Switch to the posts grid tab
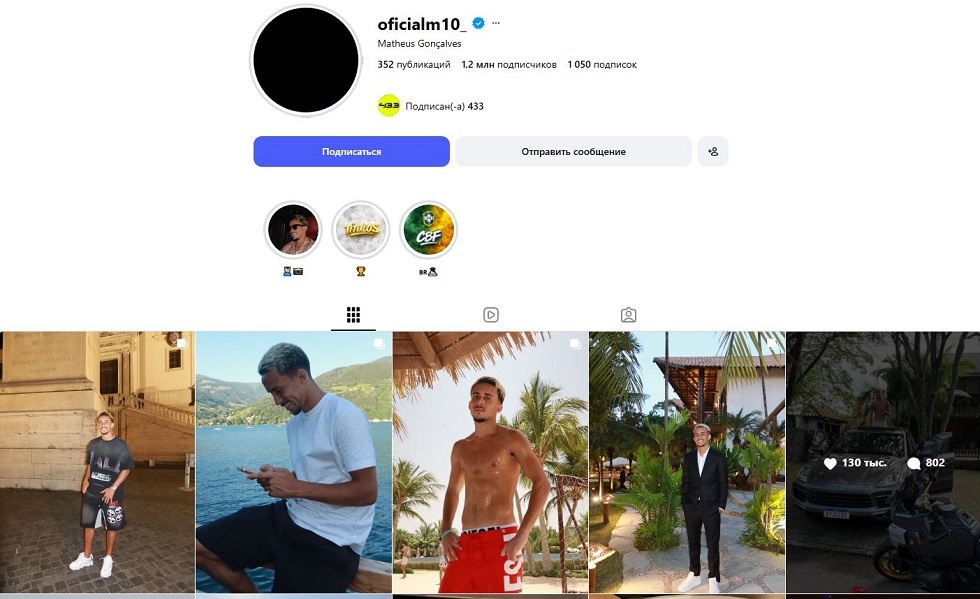Image resolution: width=980 pixels, height=599 pixels. pos(353,315)
